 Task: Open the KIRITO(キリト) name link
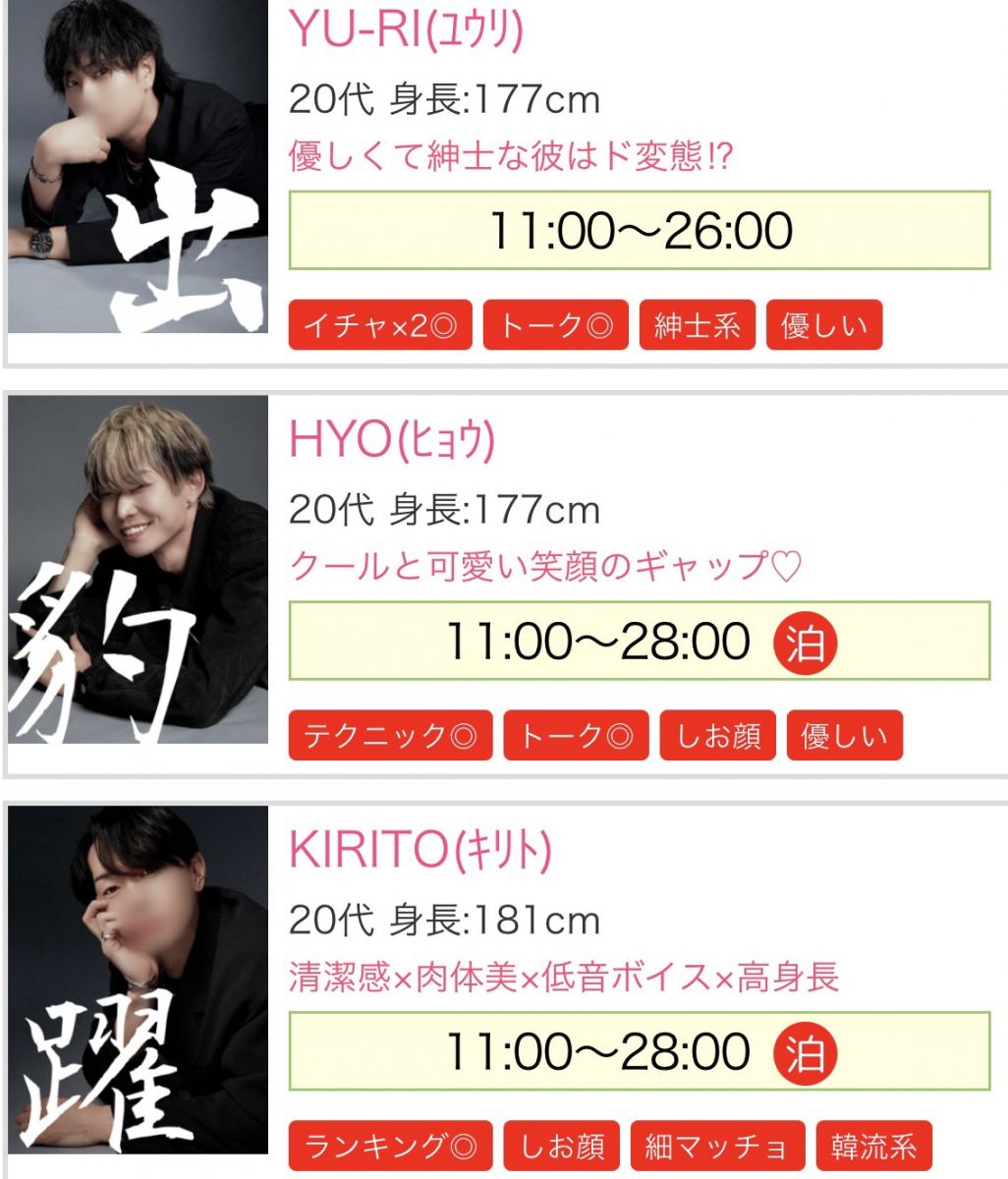pyautogui.click(x=420, y=851)
